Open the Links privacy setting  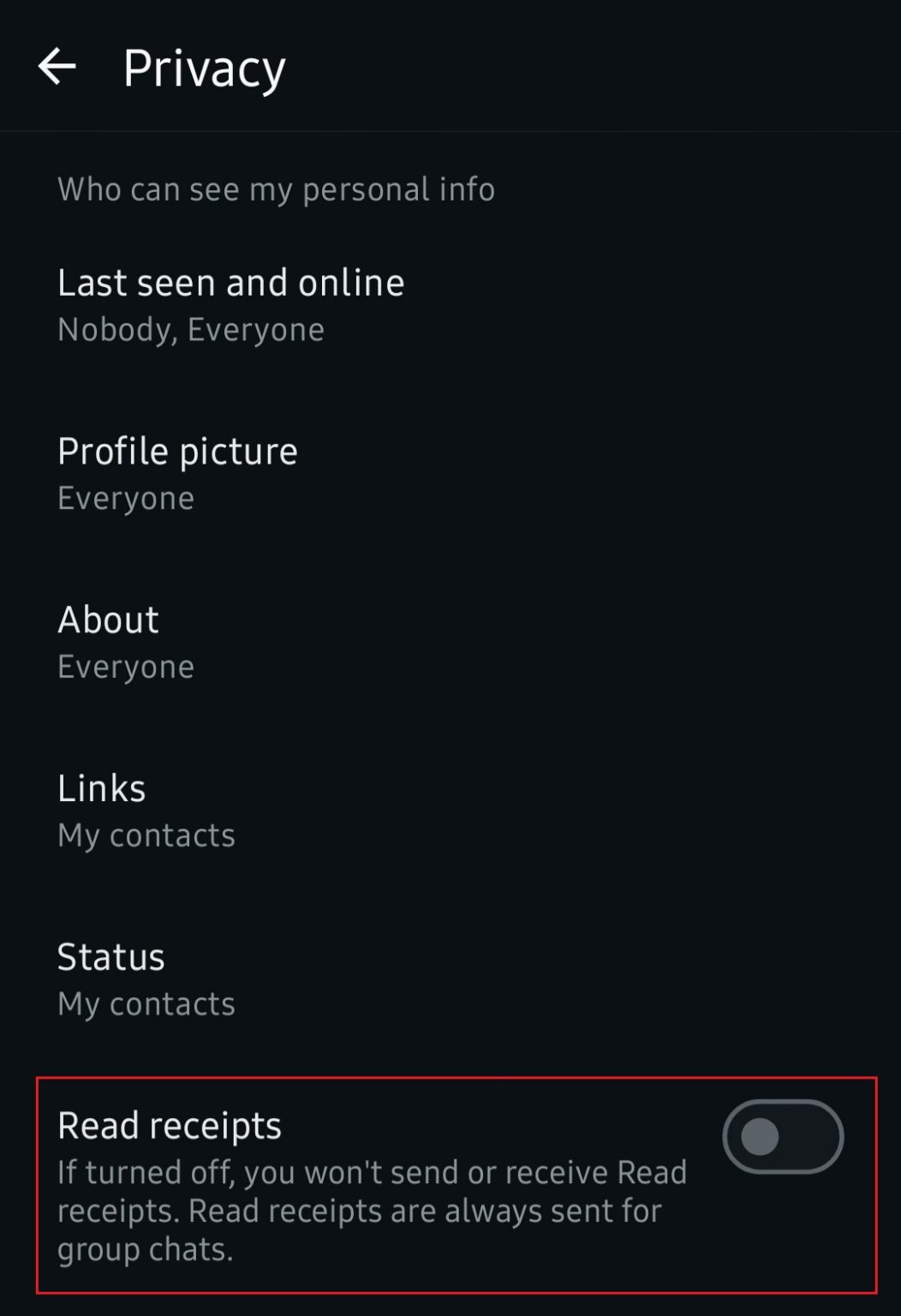point(146,811)
